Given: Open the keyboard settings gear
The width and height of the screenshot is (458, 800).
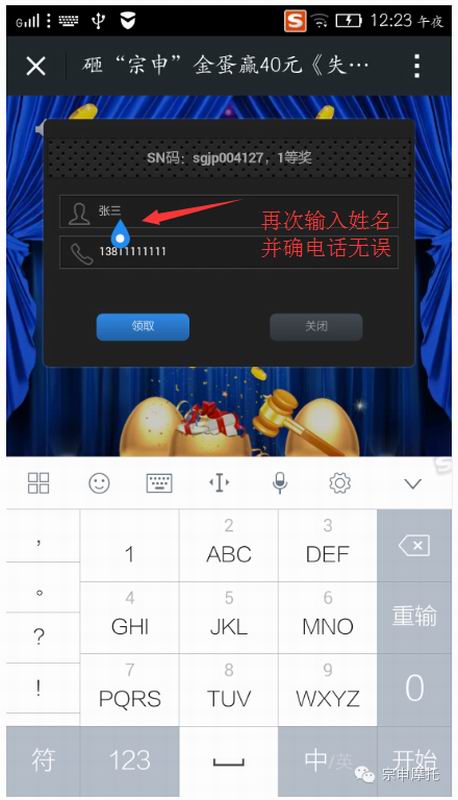Looking at the screenshot, I should pyautogui.click(x=340, y=483).
